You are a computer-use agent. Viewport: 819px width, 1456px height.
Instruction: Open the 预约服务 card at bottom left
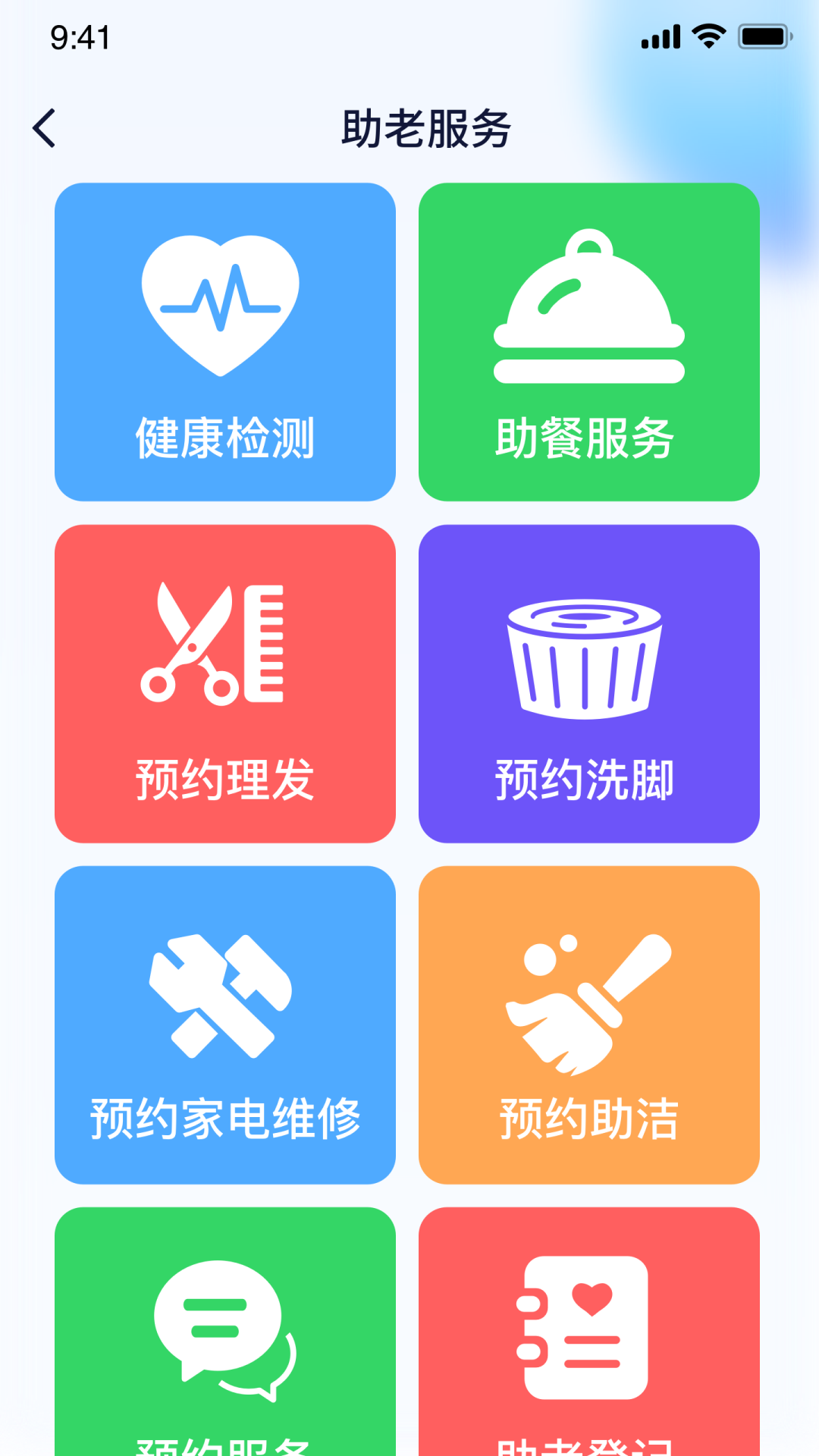click(x=225, y=1350)
